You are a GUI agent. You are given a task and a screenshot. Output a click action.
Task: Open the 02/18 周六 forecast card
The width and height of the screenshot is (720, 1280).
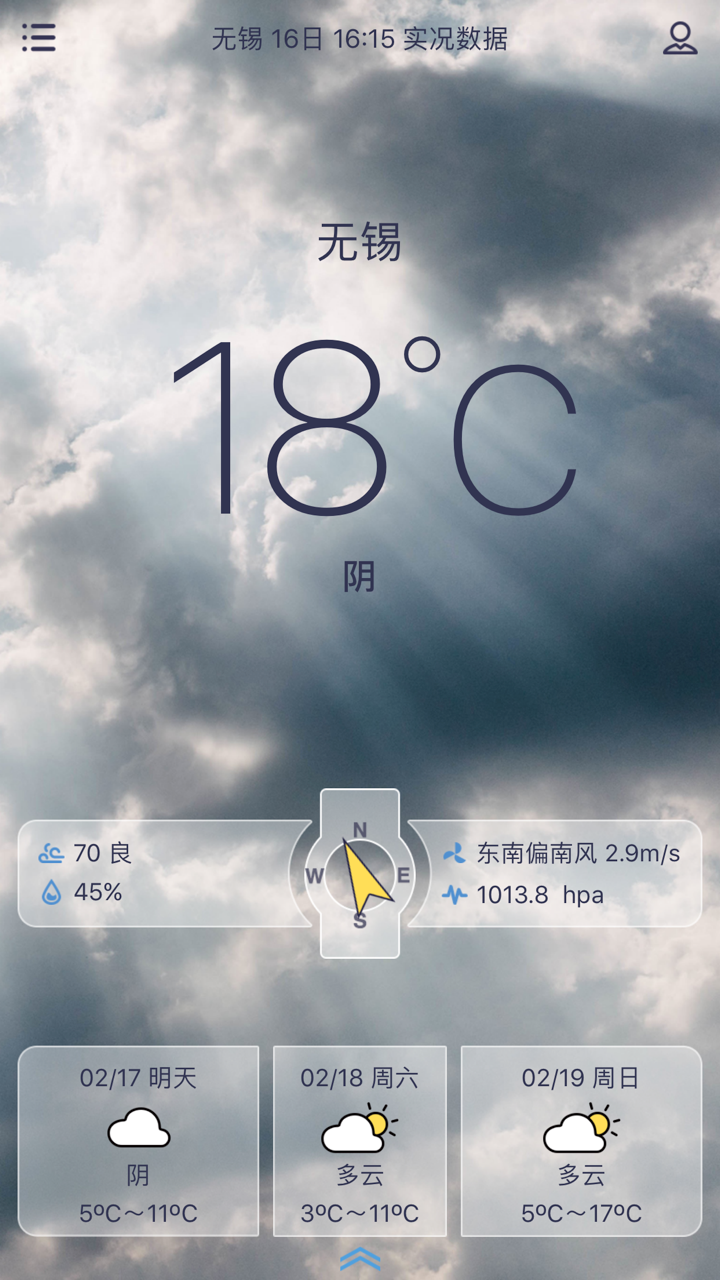(359, 1140)
